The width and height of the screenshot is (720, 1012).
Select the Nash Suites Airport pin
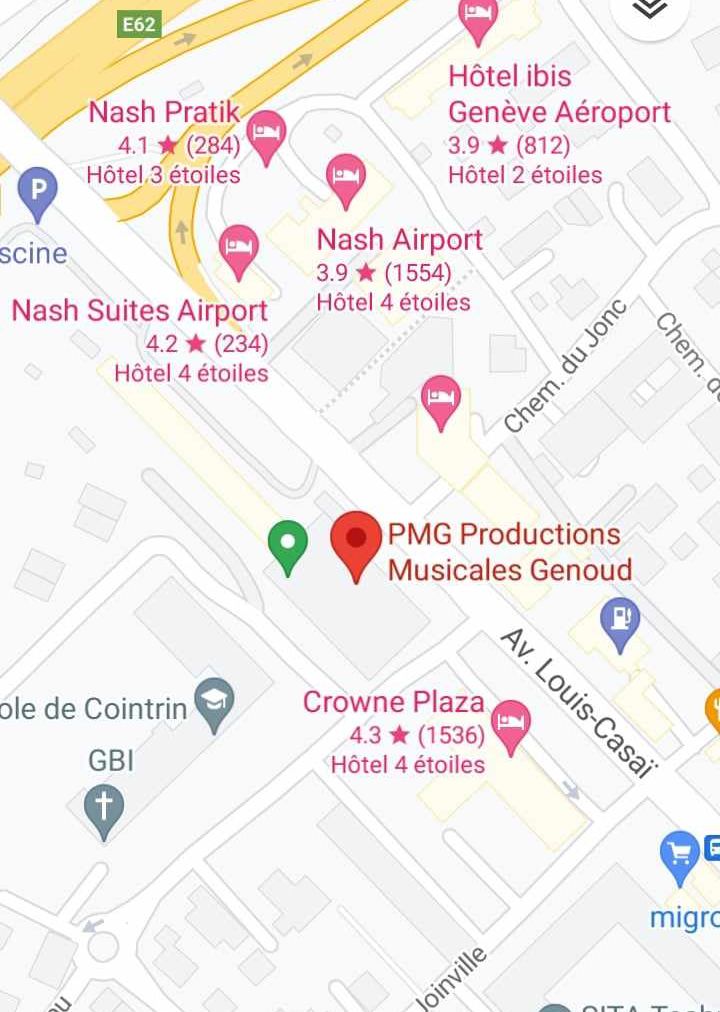coord(238,248)
